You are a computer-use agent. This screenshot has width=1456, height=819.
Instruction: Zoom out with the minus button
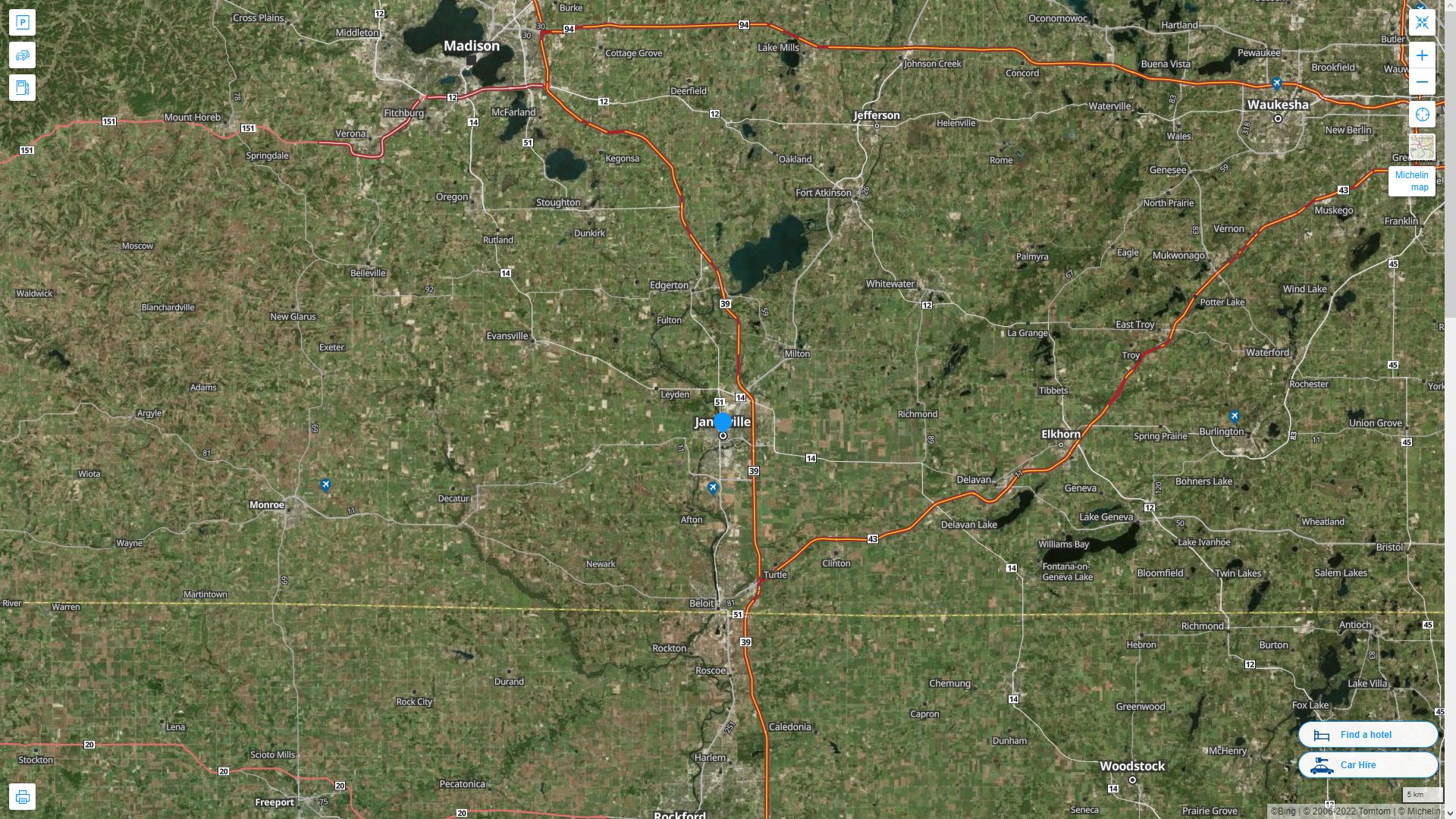click(1422, 82)
